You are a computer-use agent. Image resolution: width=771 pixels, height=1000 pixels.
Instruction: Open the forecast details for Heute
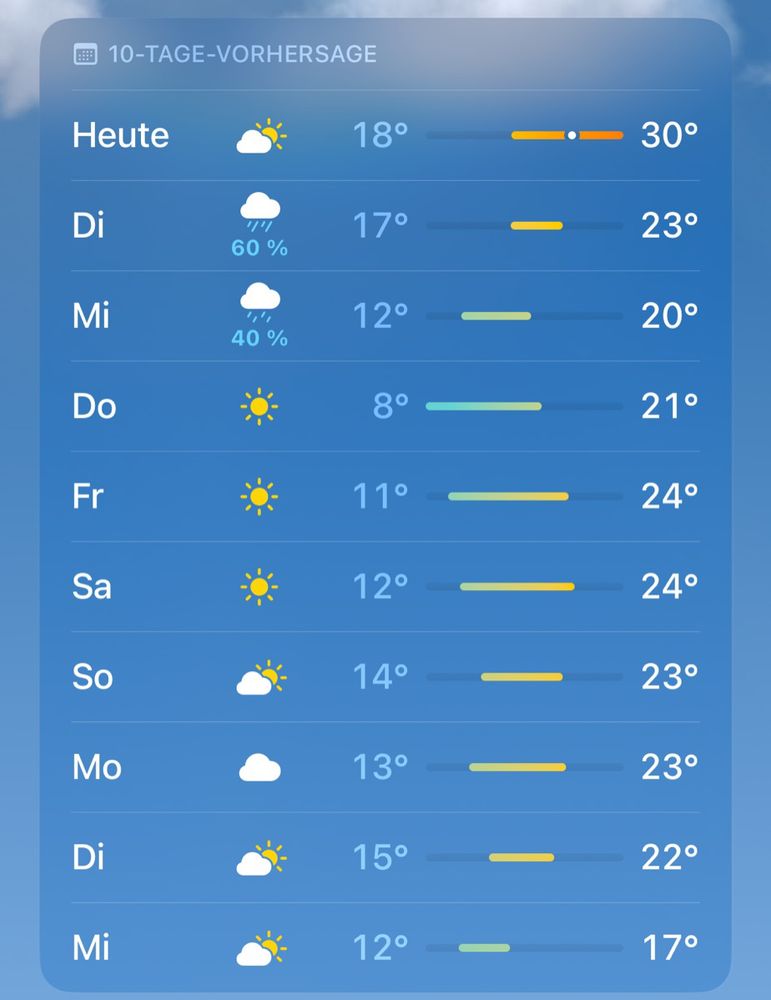(385, 135)
